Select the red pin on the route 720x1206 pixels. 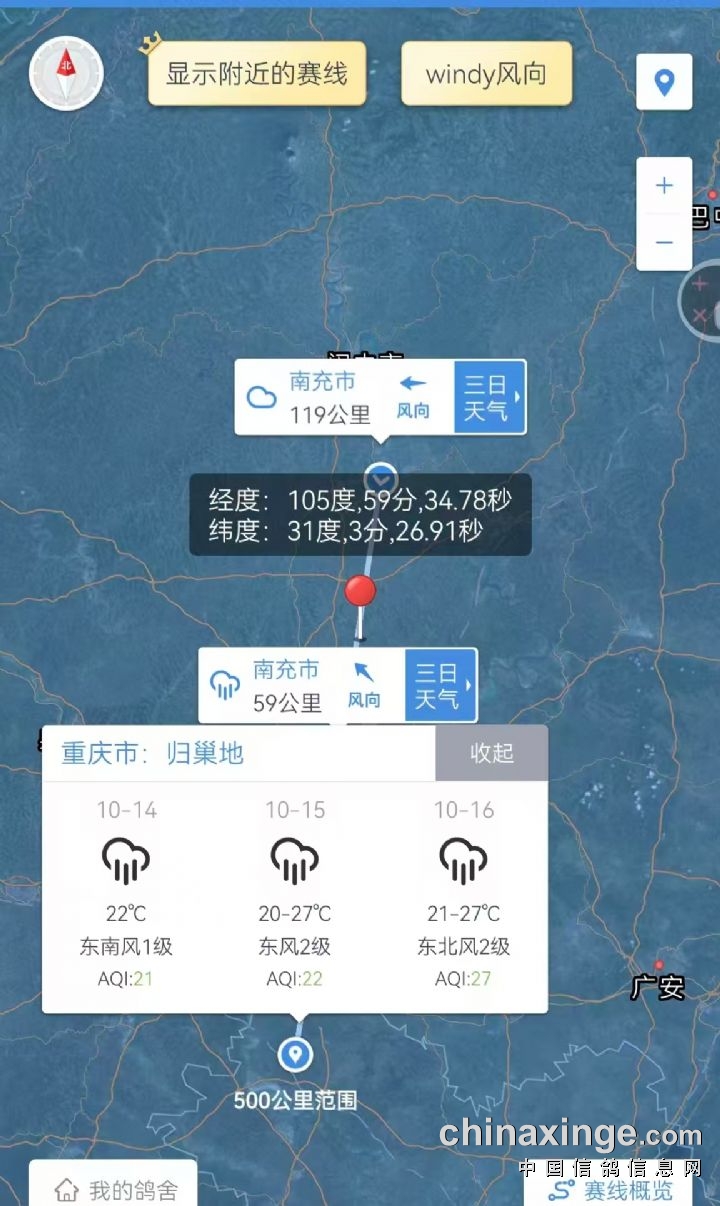(x=360, y=590)
